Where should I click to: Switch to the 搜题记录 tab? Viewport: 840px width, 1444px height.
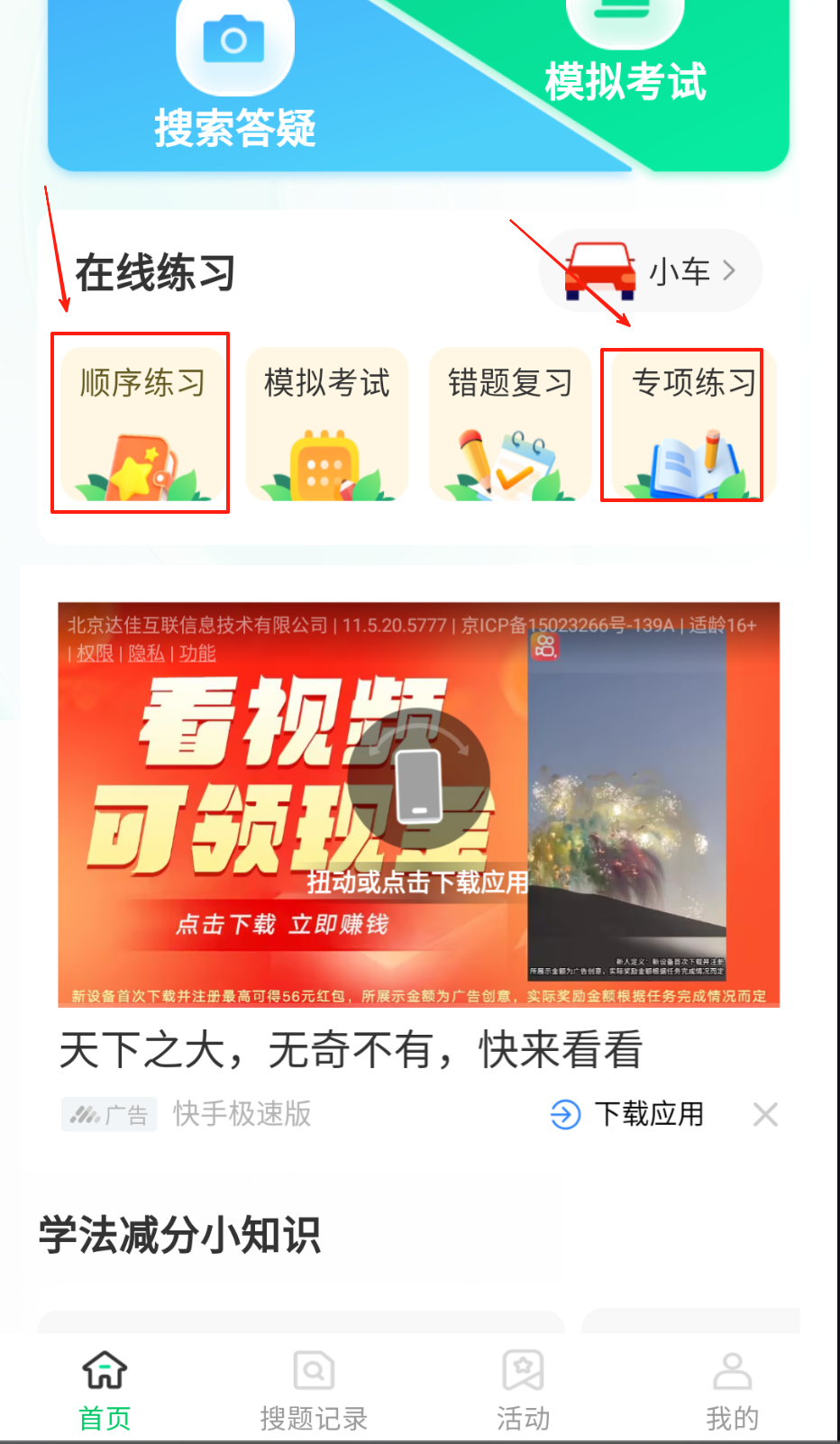pyautogui.click(x=314, y=1390)
